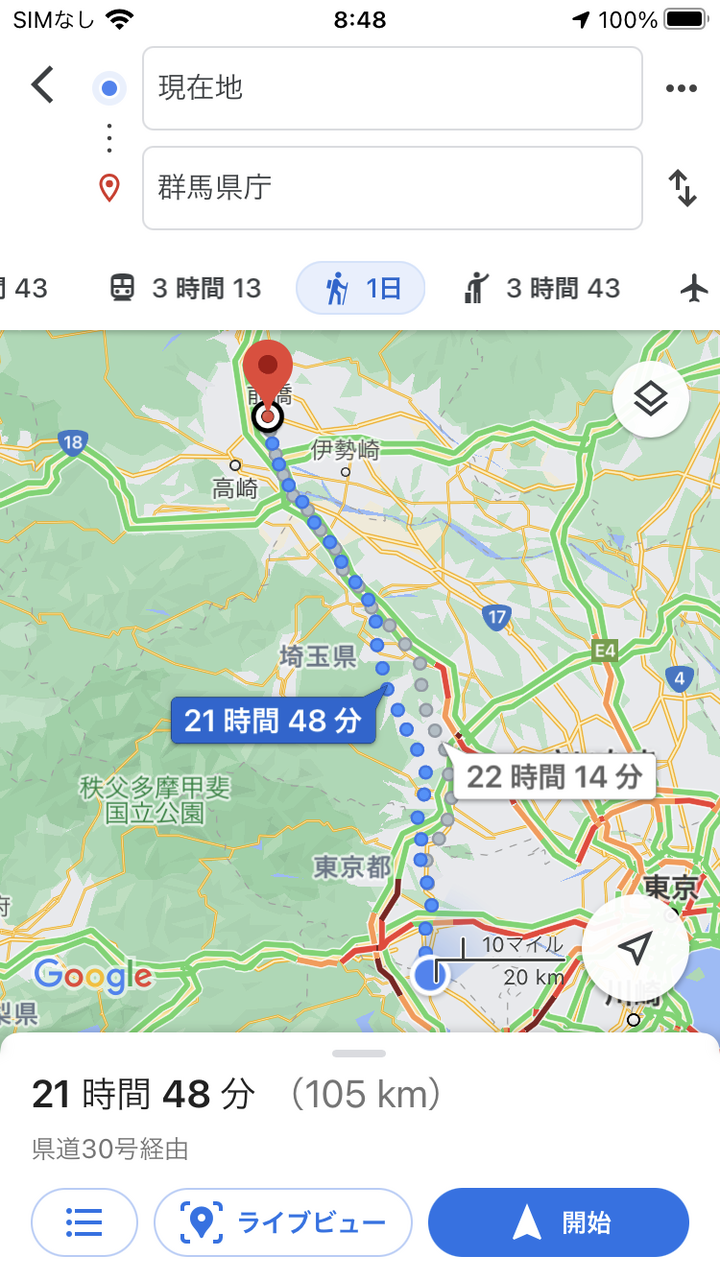Switch to transit mode showing 3 時間 13
The width and height of the screenshot is (720, 1280).
[x=185, y=289]
